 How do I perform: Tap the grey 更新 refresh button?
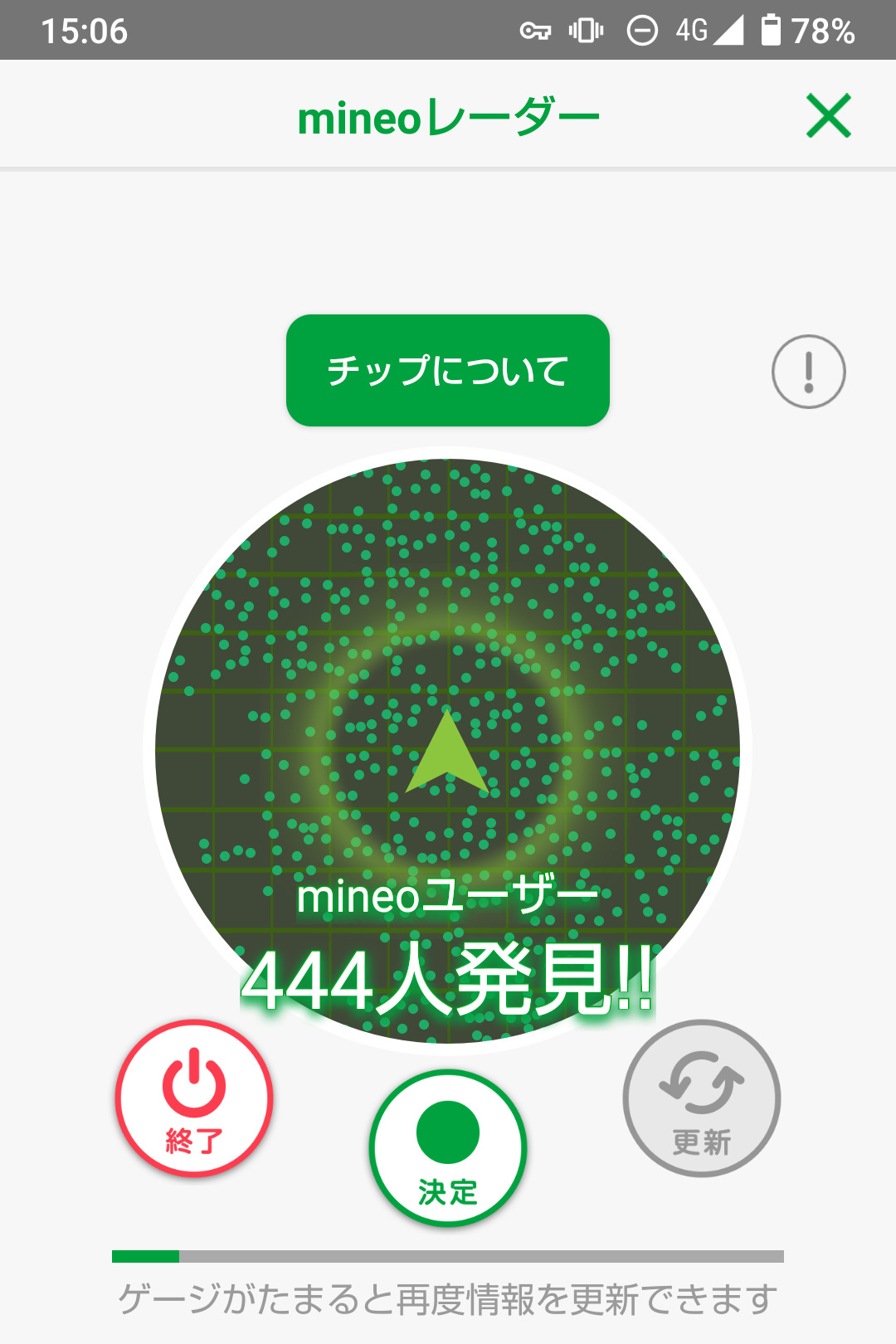click(702, 1098)
